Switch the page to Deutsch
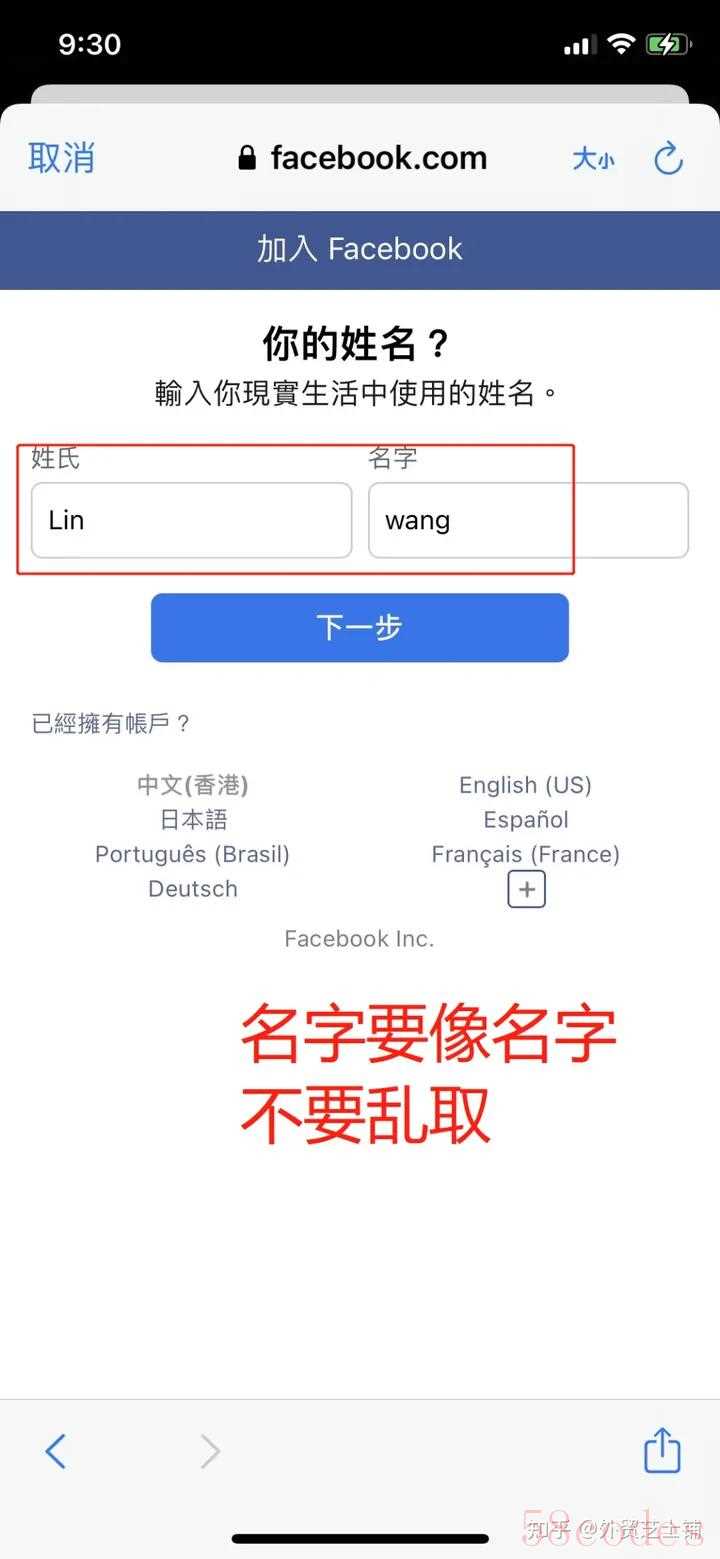The image size is (720, 1559). click(x=193, y=889)
